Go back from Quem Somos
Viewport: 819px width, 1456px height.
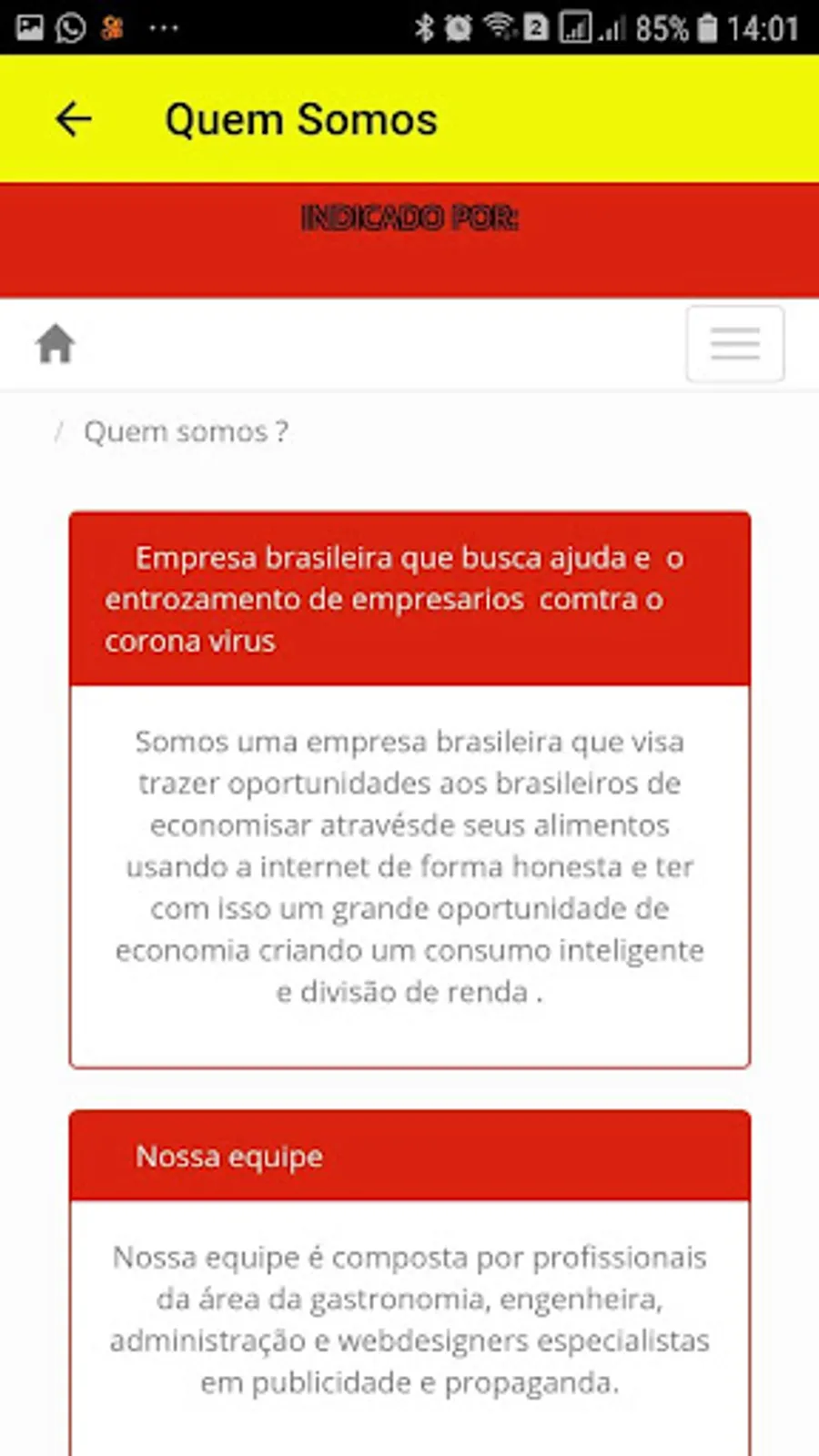(73, 119)
